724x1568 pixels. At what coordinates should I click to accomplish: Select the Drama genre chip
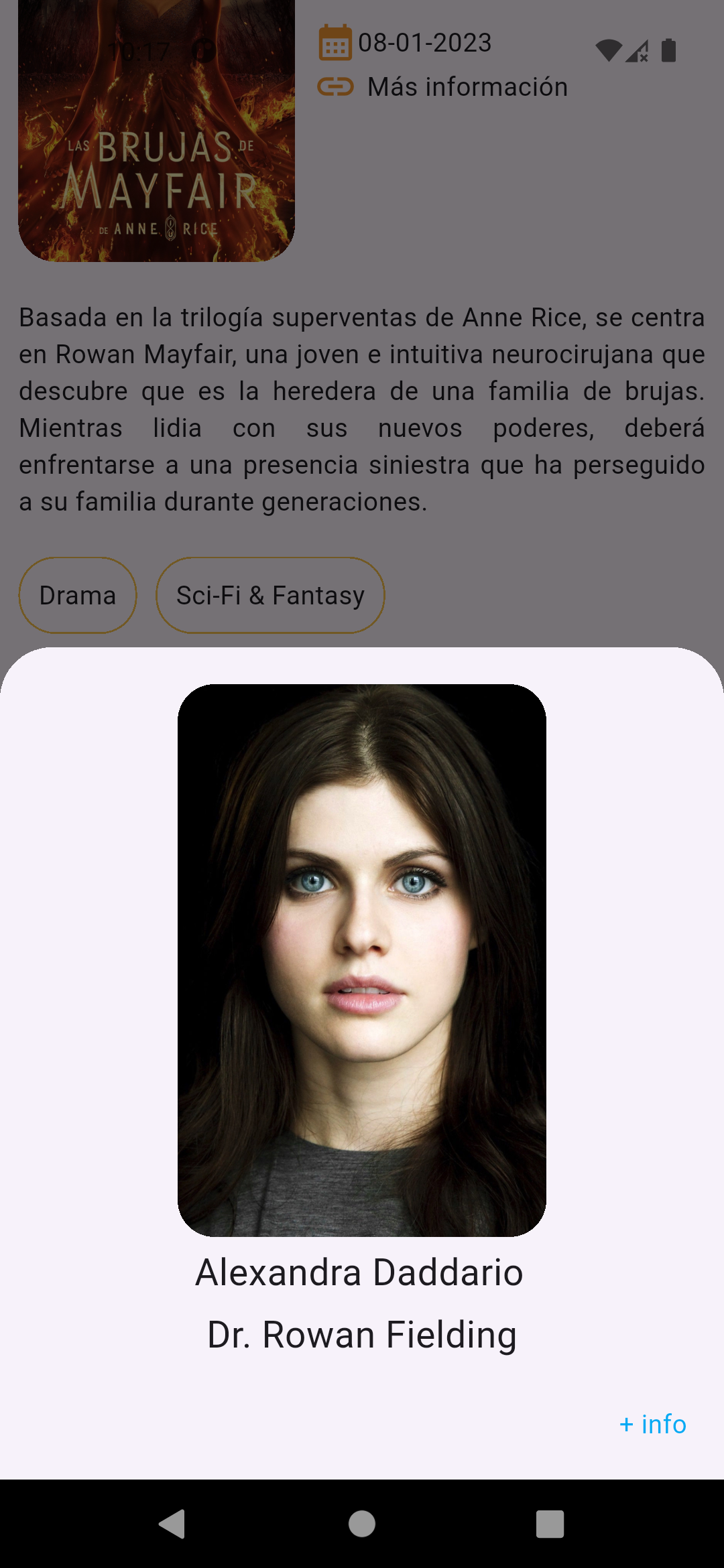pyautogui.click(x=78, y=595)
